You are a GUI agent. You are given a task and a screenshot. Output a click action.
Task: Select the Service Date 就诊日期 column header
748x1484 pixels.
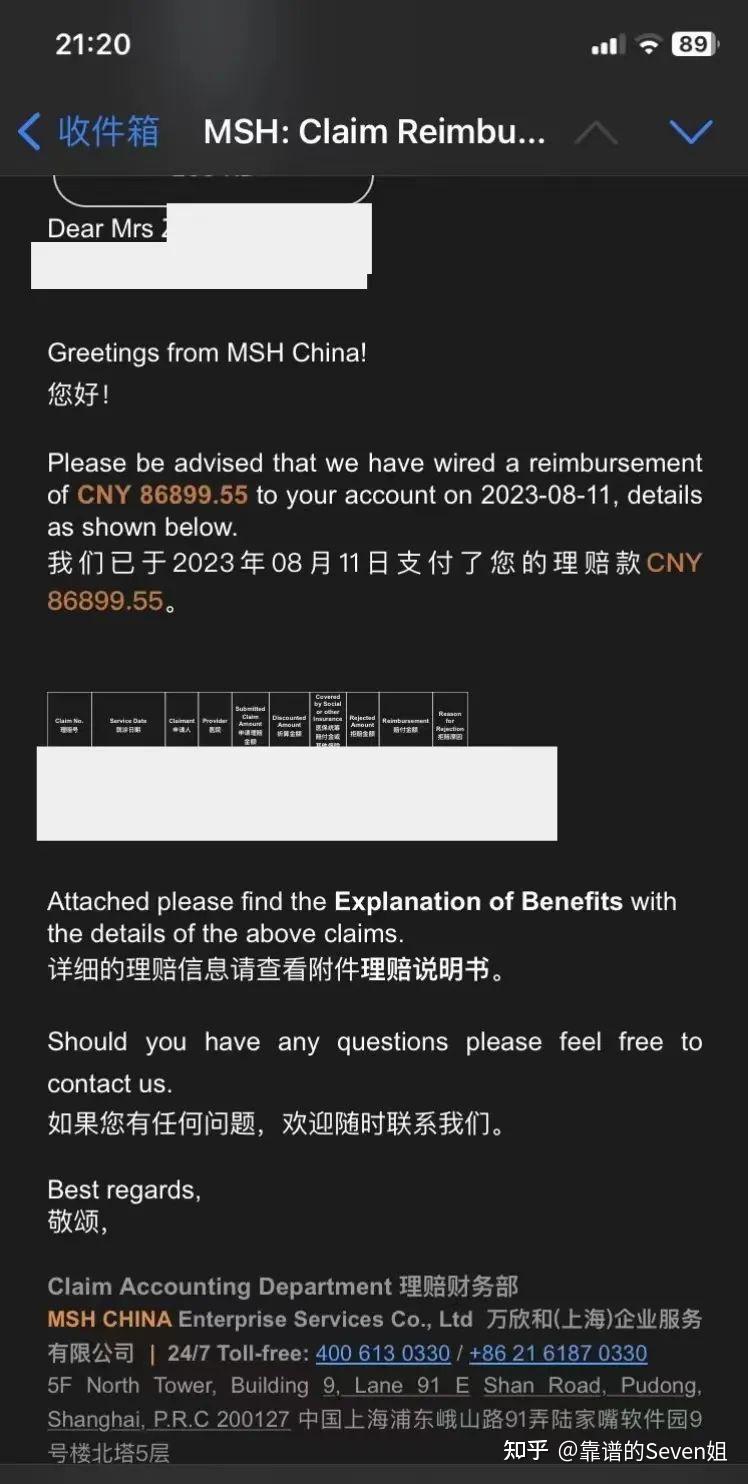coord(125,718)
